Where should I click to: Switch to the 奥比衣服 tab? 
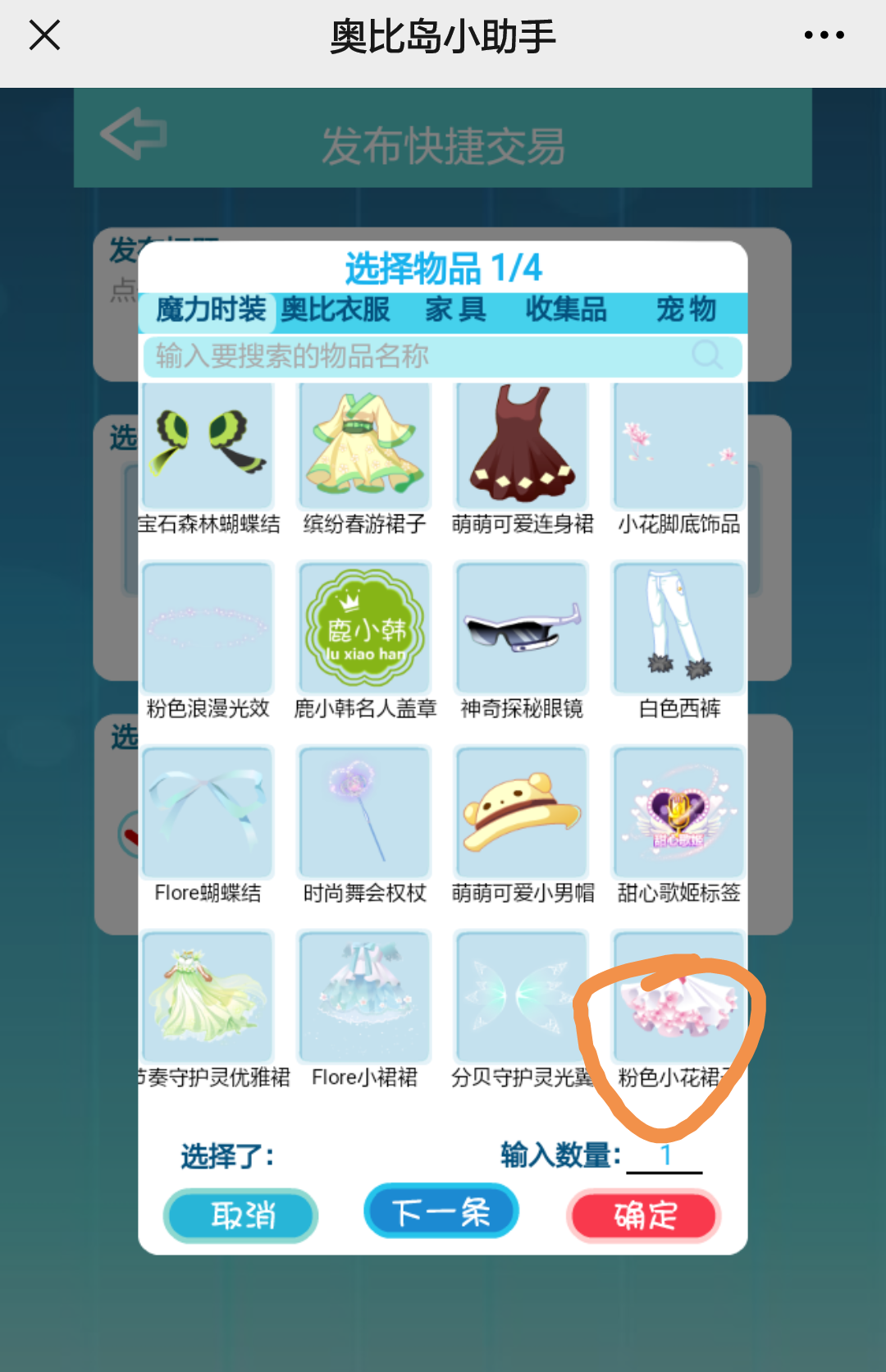tap(335, 310)
